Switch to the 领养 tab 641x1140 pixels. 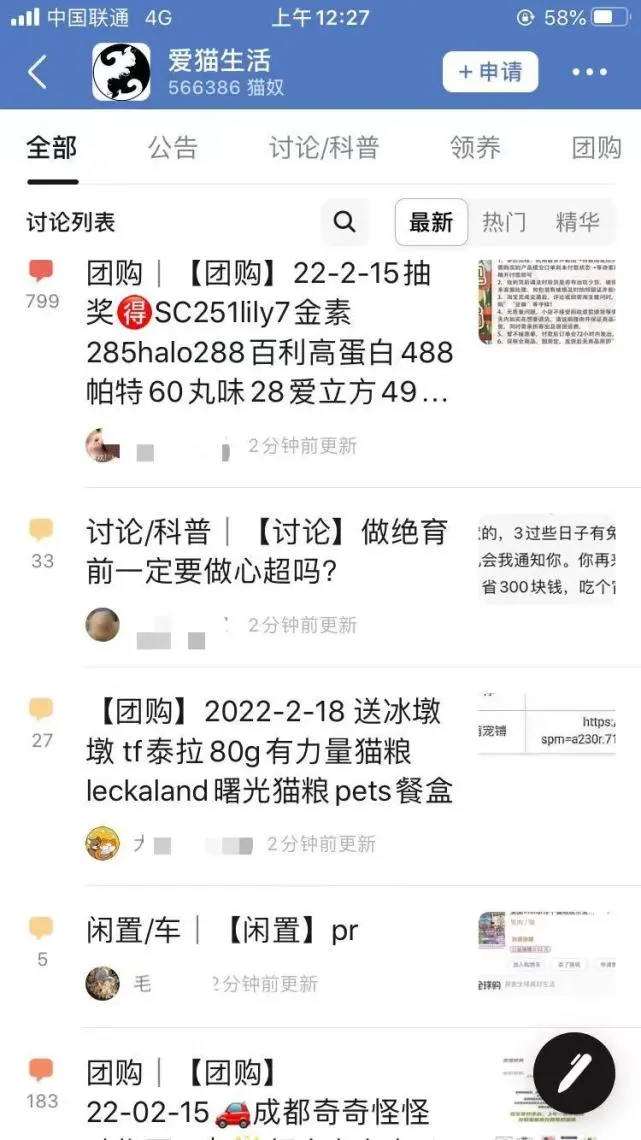tap(475, 148)
